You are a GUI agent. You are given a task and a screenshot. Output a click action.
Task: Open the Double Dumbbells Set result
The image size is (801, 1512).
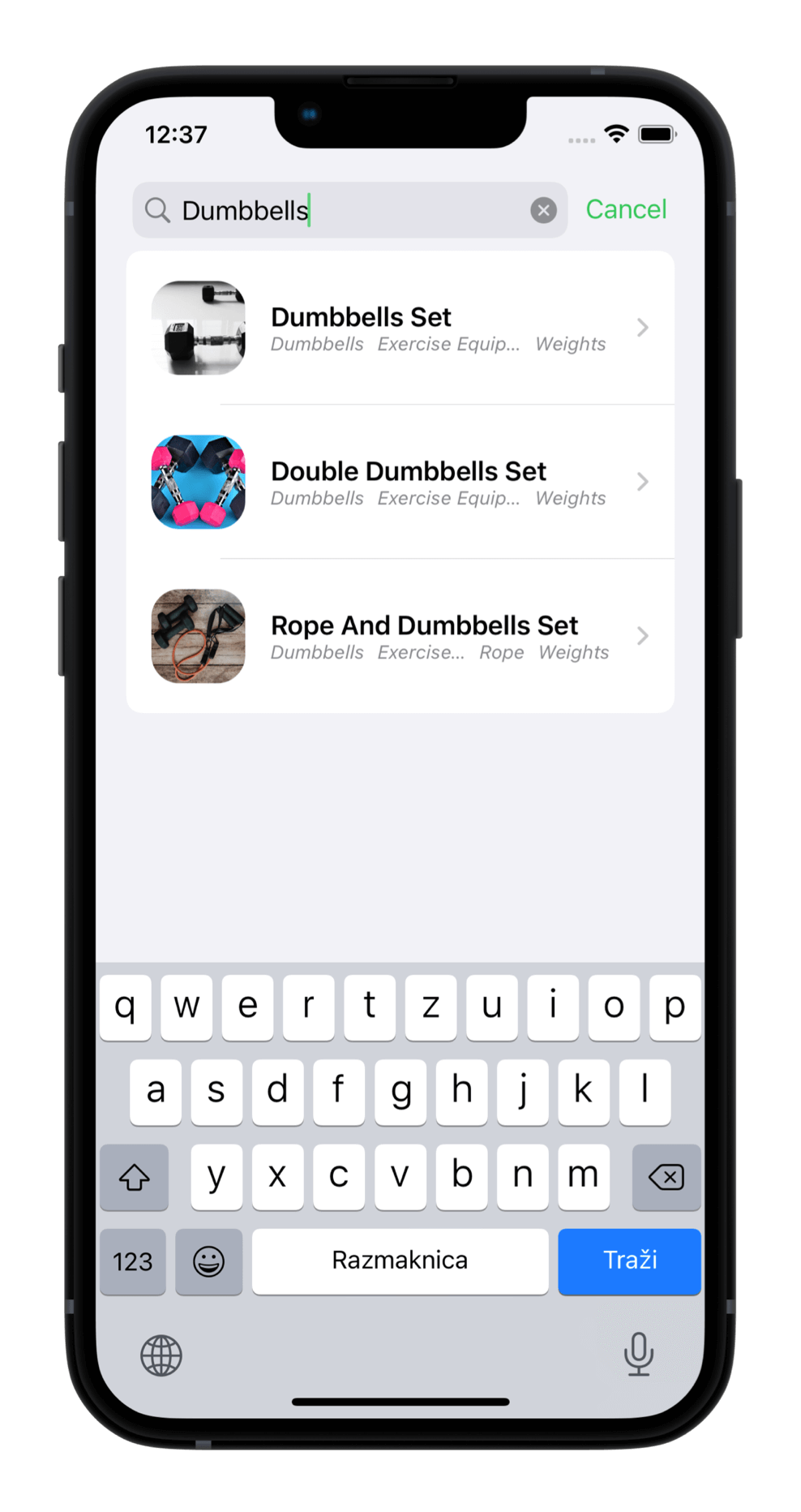click(400, 482)
